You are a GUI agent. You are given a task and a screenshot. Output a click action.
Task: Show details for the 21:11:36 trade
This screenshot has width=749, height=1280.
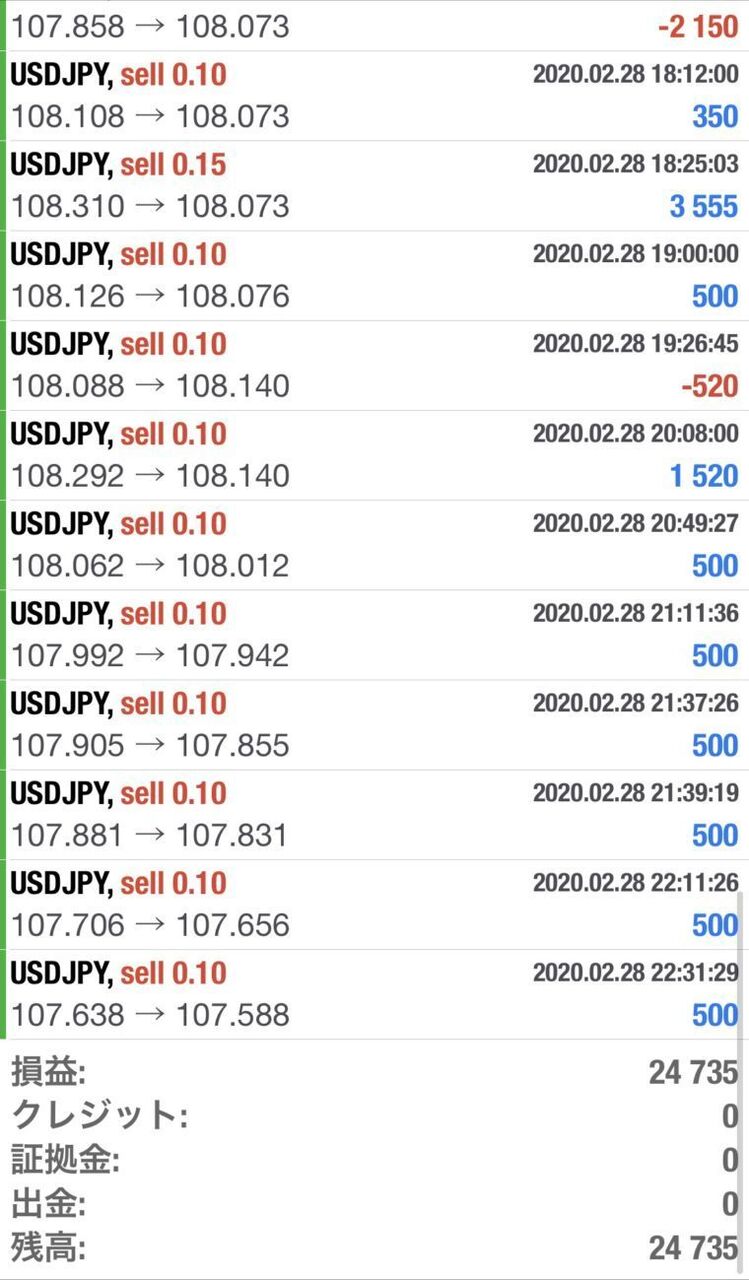tap(374, 636)
